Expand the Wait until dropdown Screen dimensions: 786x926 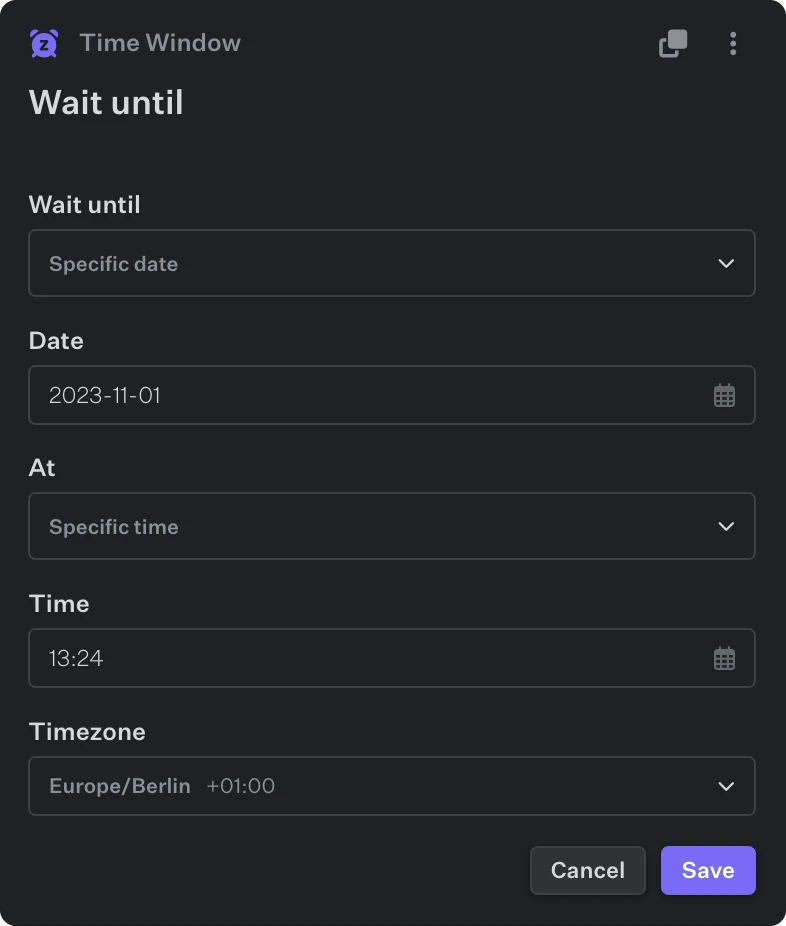point(391,263)
